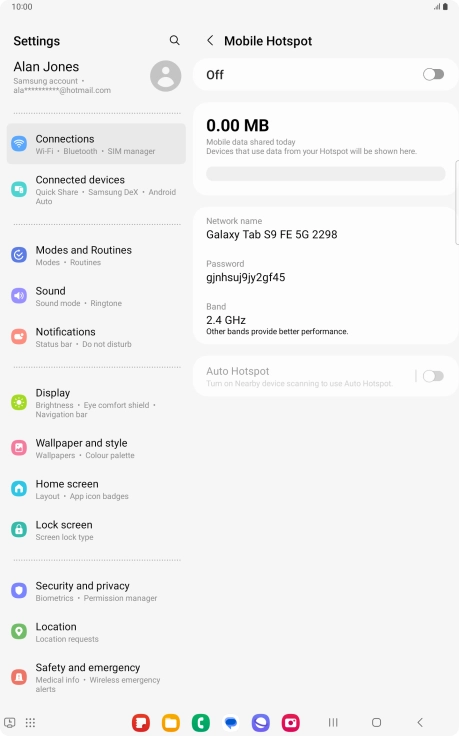Open Safety and emergency

pyautogui.click(x=96, y=677)
